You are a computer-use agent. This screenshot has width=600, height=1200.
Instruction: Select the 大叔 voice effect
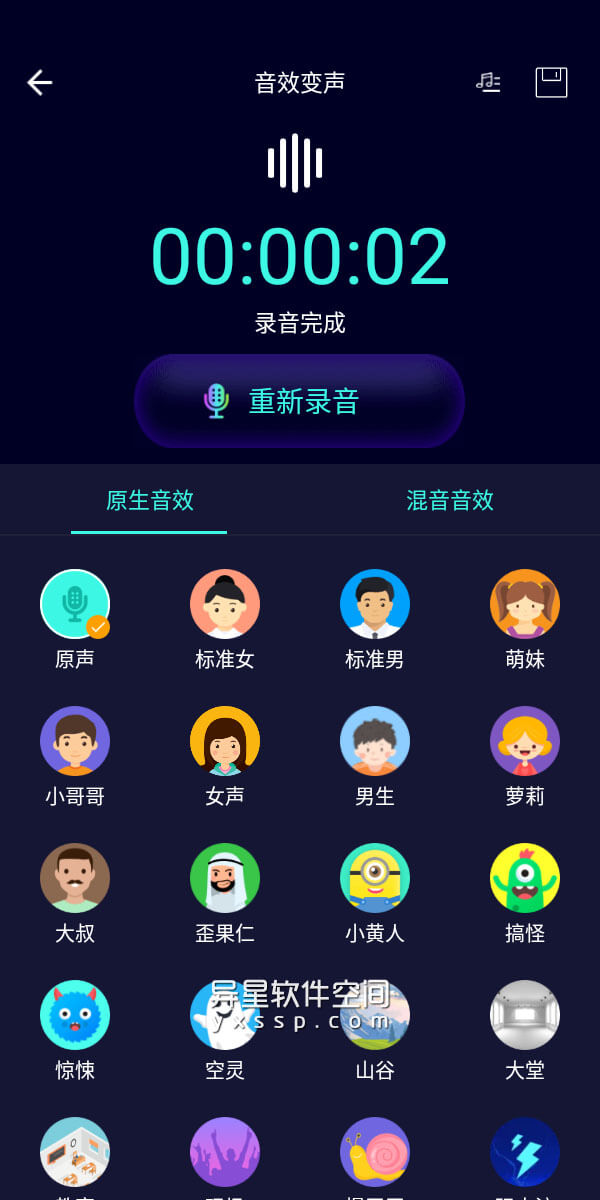pos(75,878)
